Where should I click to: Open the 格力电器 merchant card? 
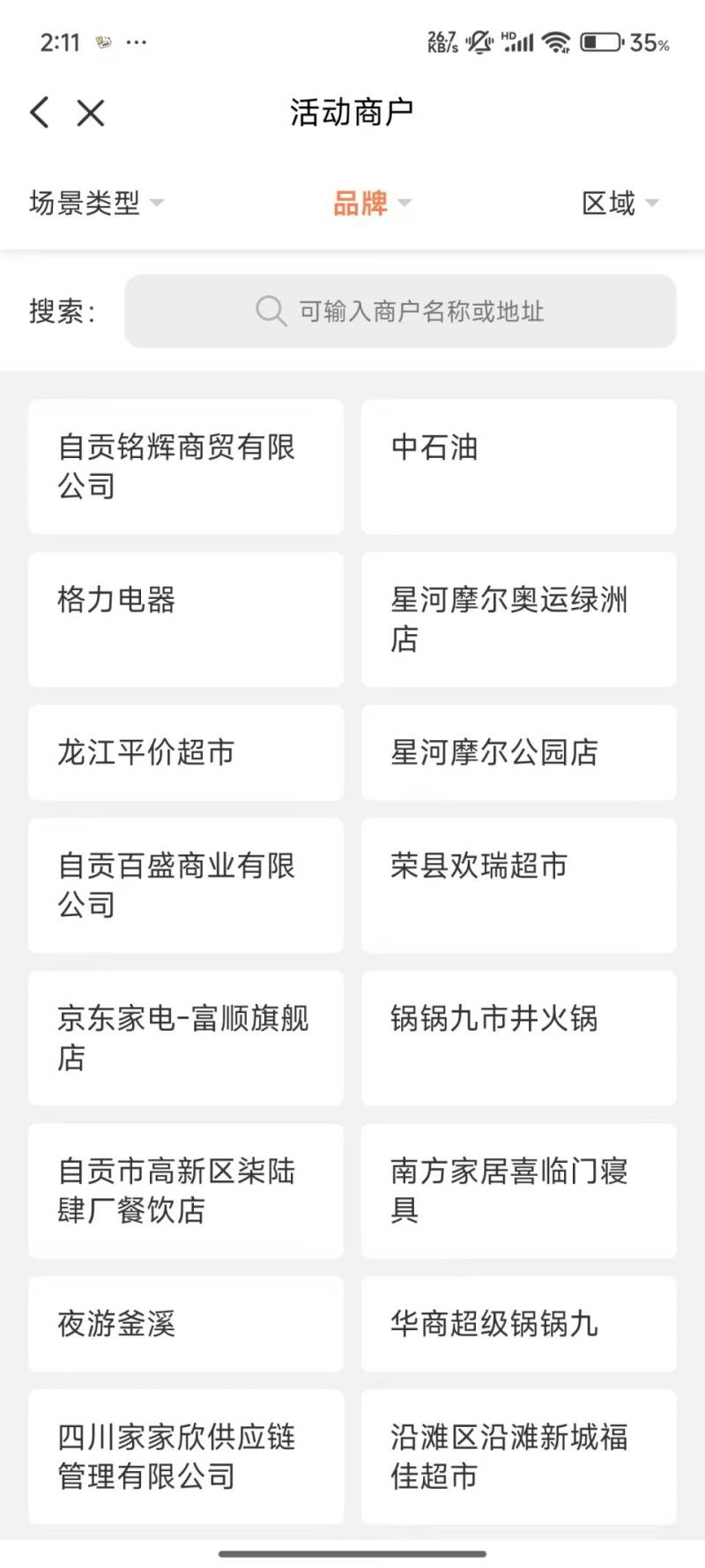186,619
